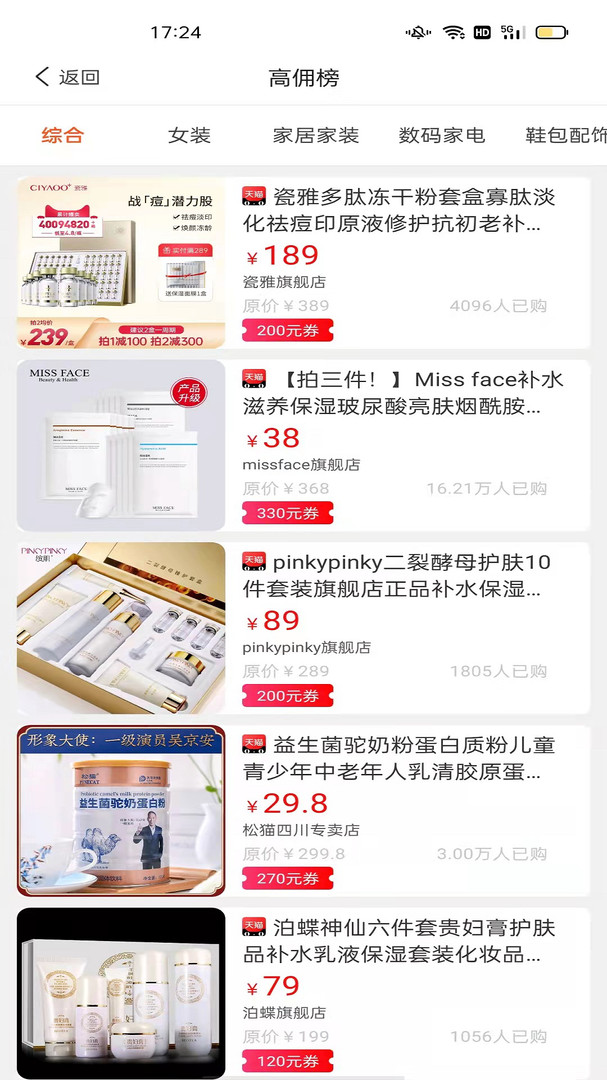View the pinkypinky 二裂酵母护肤套装 item
The width and height of the screenshot is (607, 1080).
[398, 576]
